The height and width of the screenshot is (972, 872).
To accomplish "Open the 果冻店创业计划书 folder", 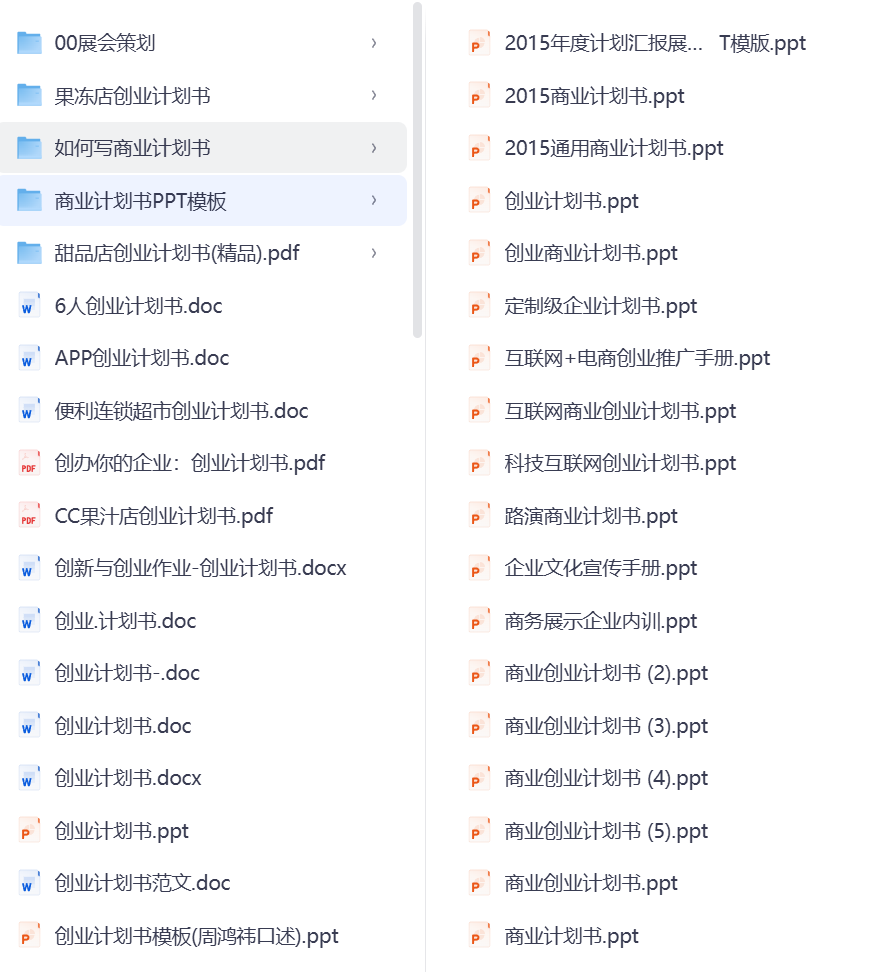I will (132, 96).
